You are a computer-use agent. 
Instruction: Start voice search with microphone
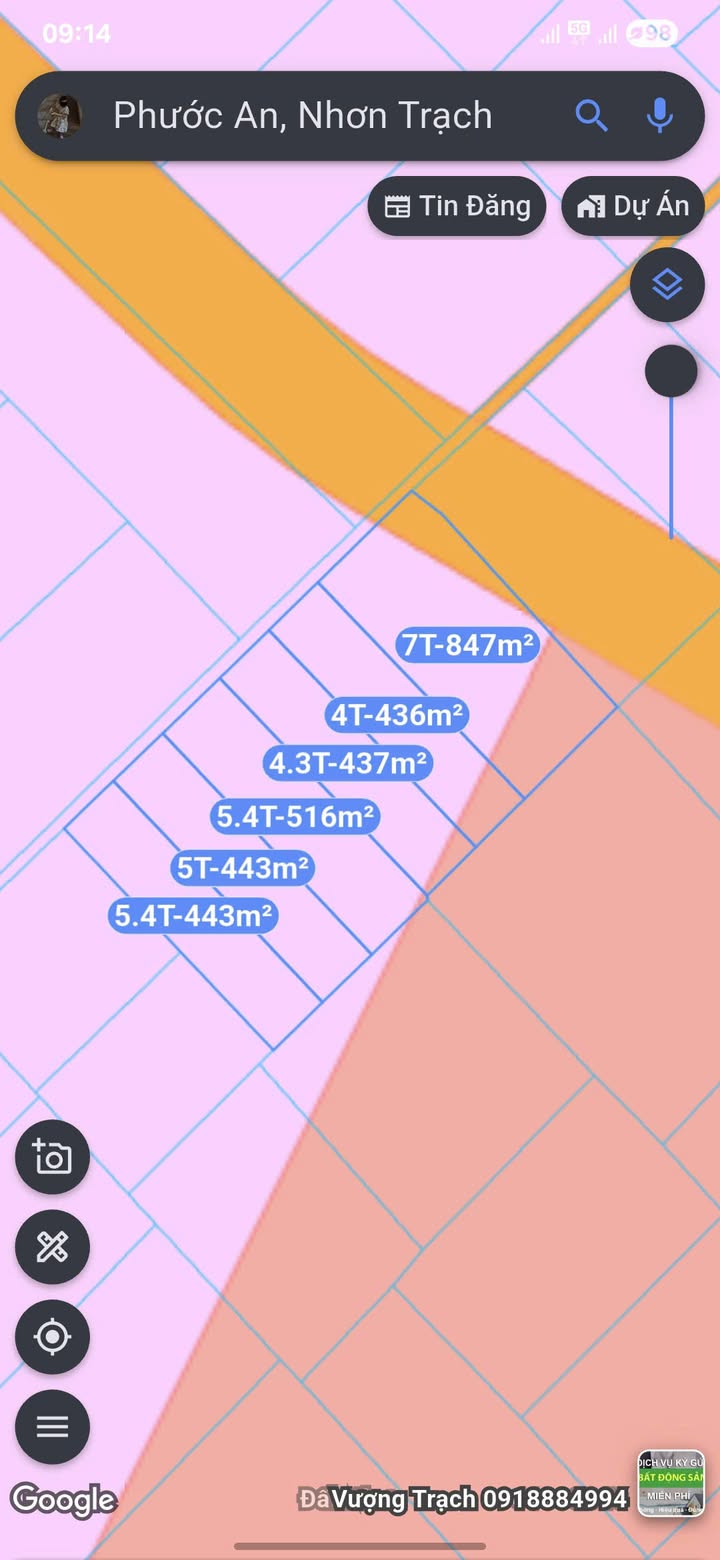point(659,116)
